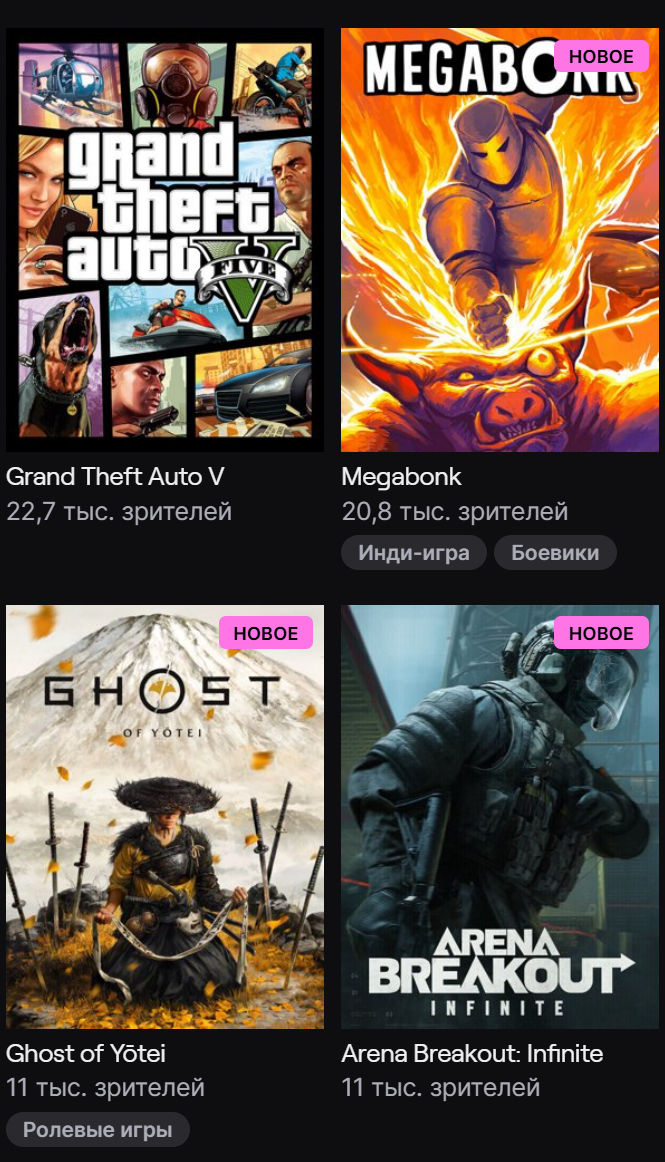Select the Инди-игра tag chip

[x=414, y=553]
